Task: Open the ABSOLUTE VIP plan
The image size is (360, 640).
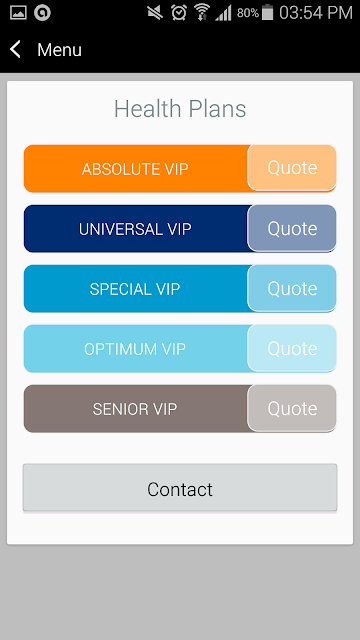Action: (136, 169)
